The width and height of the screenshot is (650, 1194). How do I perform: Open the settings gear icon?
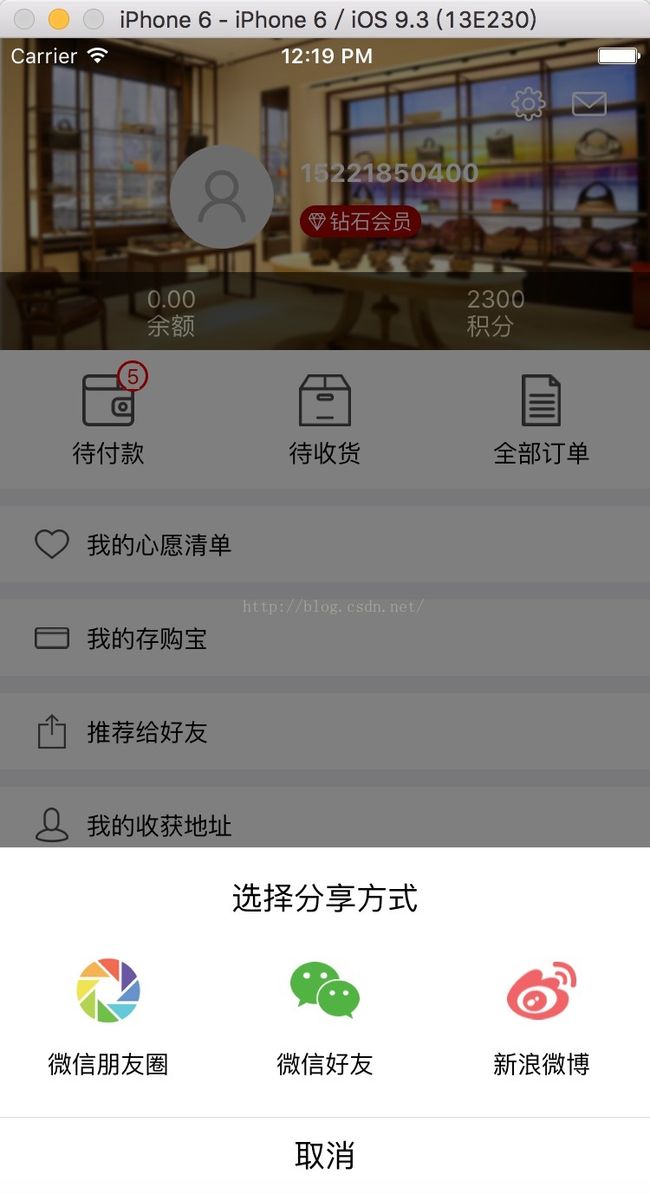point(528,104)
